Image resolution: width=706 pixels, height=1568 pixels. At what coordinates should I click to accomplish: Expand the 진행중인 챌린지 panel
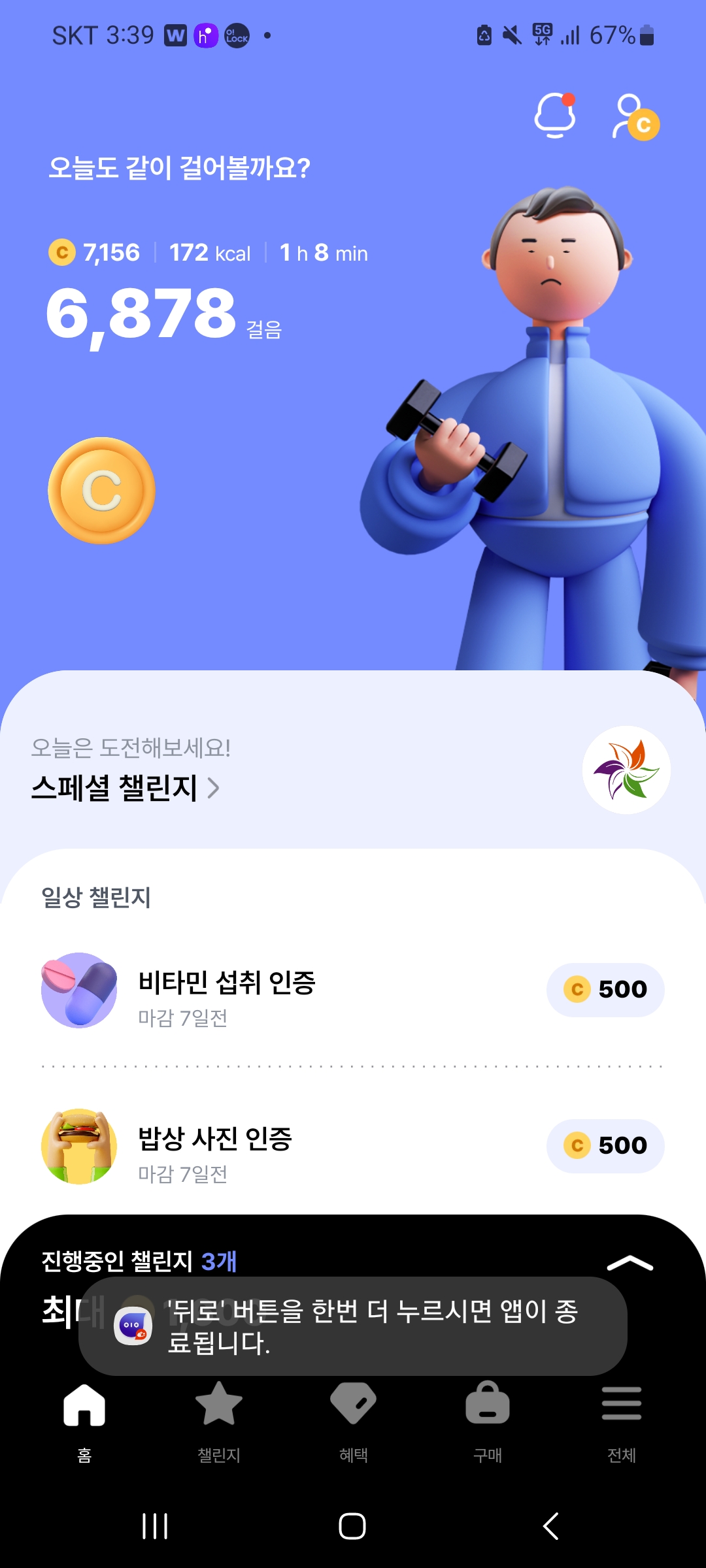630,1263
